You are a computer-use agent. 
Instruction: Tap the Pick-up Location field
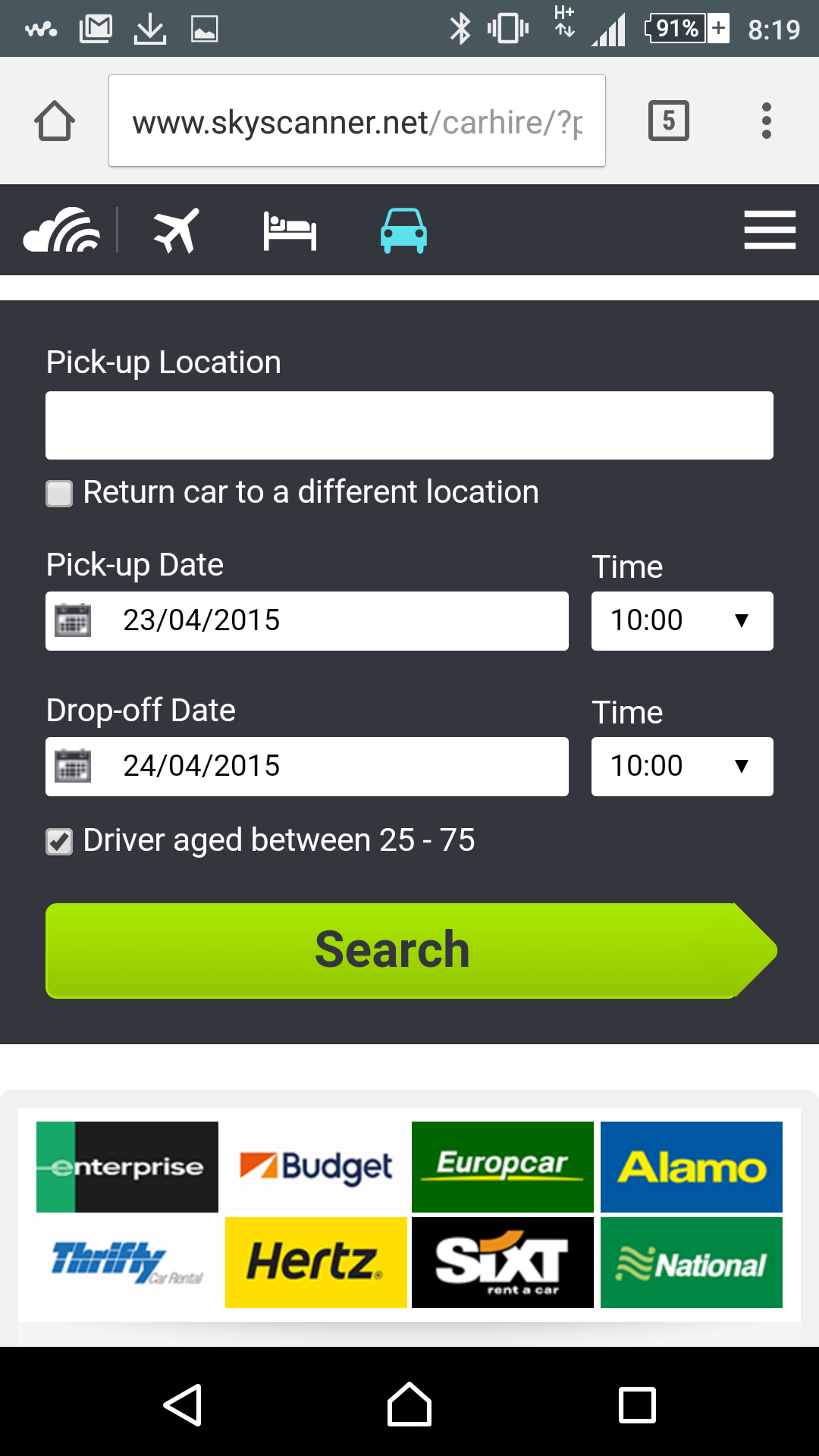(409, 425)
